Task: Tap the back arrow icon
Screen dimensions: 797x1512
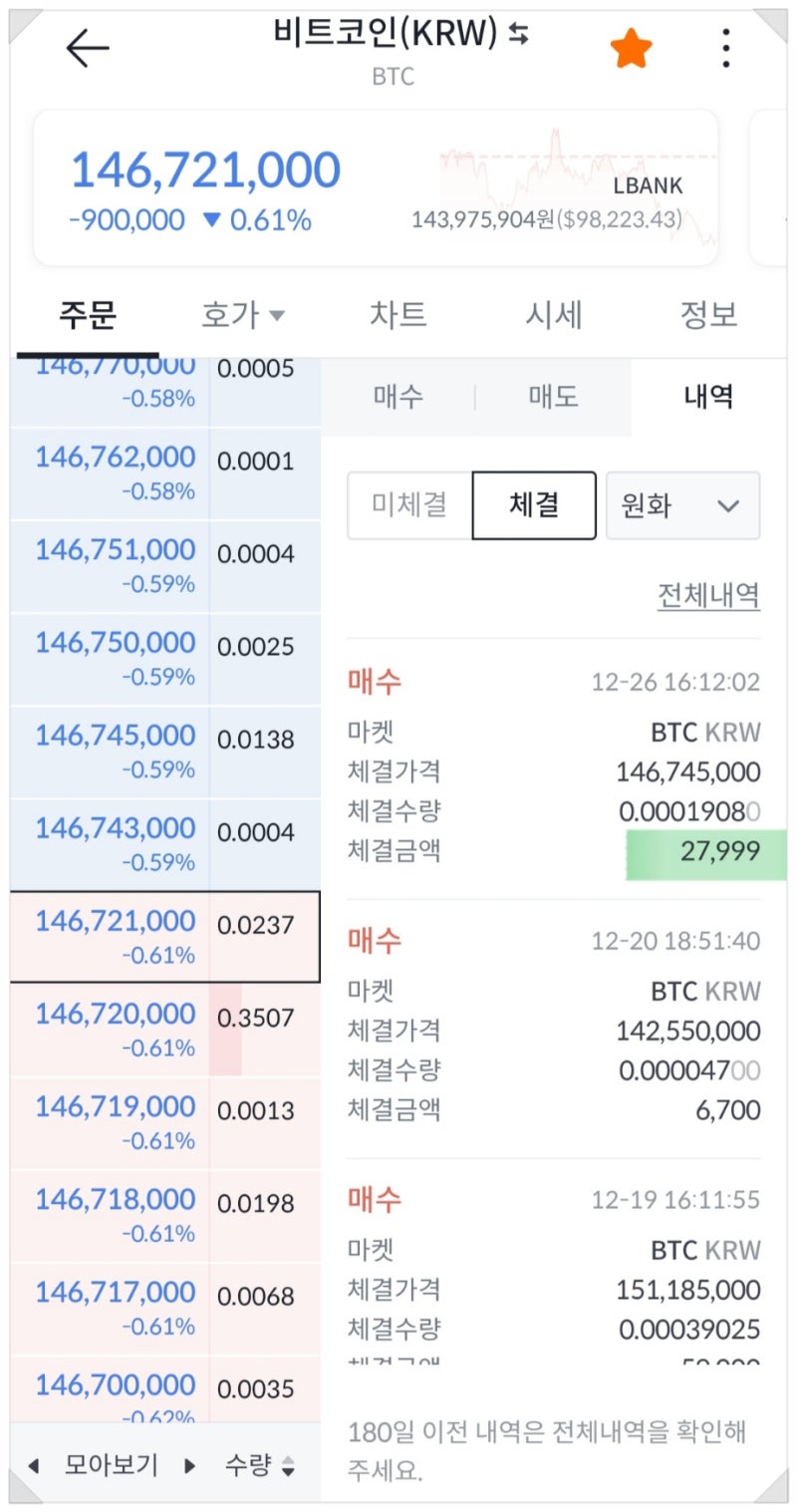Action: click(x=87, y=47)
